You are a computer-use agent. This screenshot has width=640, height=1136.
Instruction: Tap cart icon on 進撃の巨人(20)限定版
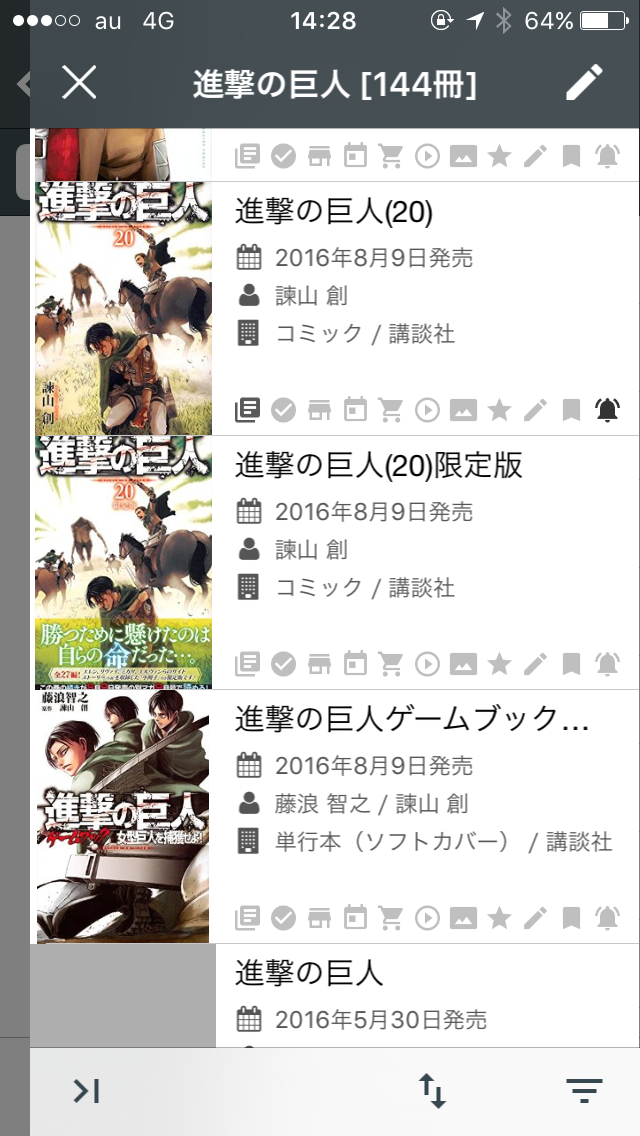click(x=391, y=663)
